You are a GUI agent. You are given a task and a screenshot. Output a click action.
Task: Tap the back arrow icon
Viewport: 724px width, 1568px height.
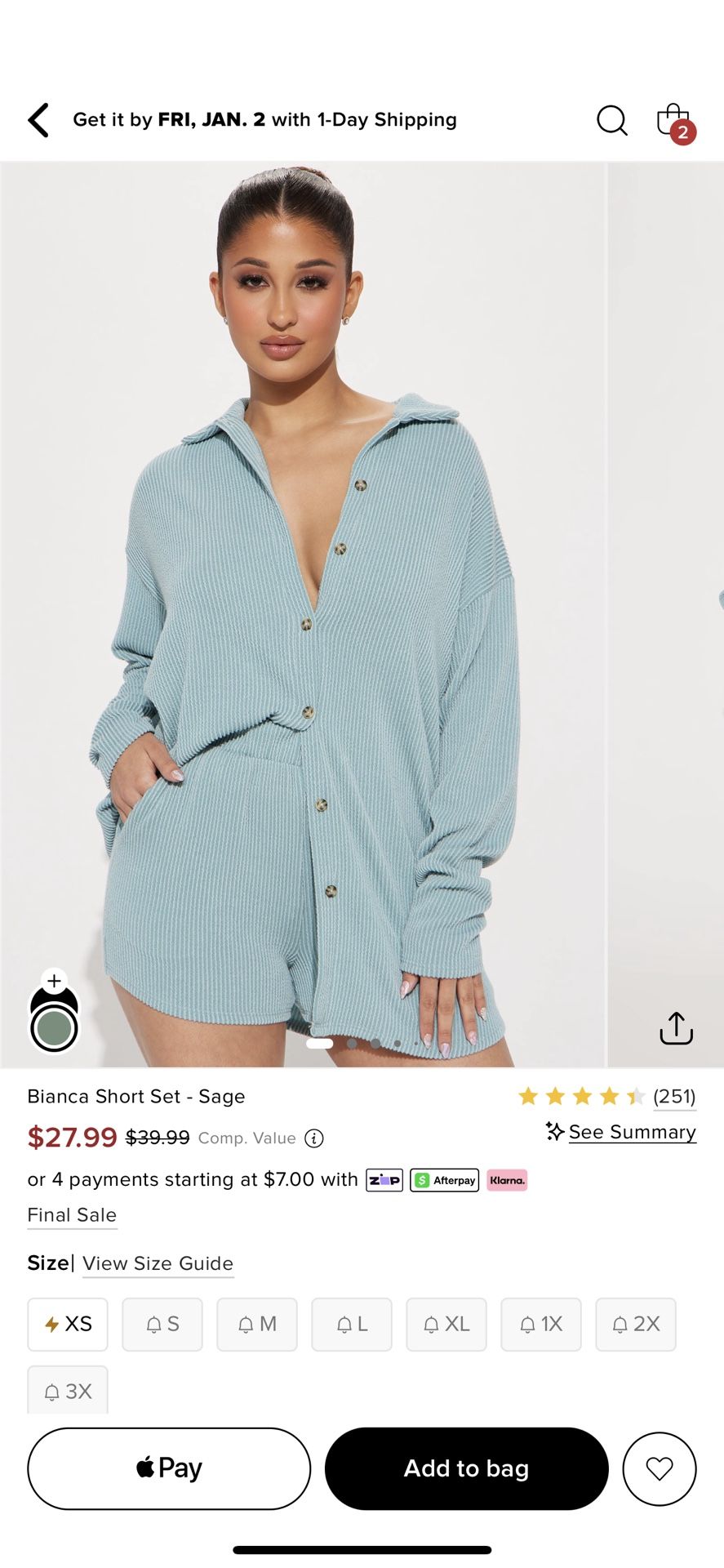pos(38,119)
